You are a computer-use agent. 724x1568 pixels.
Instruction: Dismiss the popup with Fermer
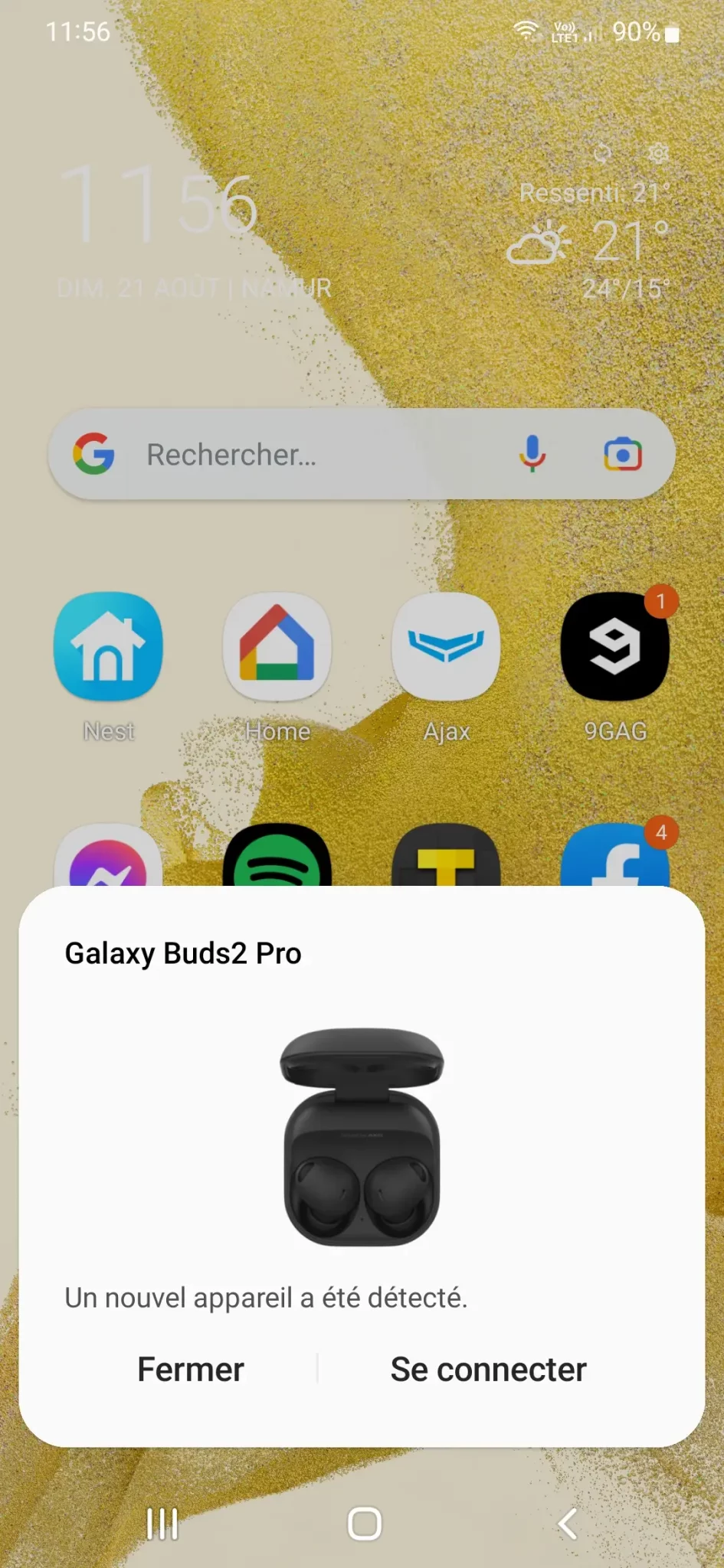[190, 1369]
